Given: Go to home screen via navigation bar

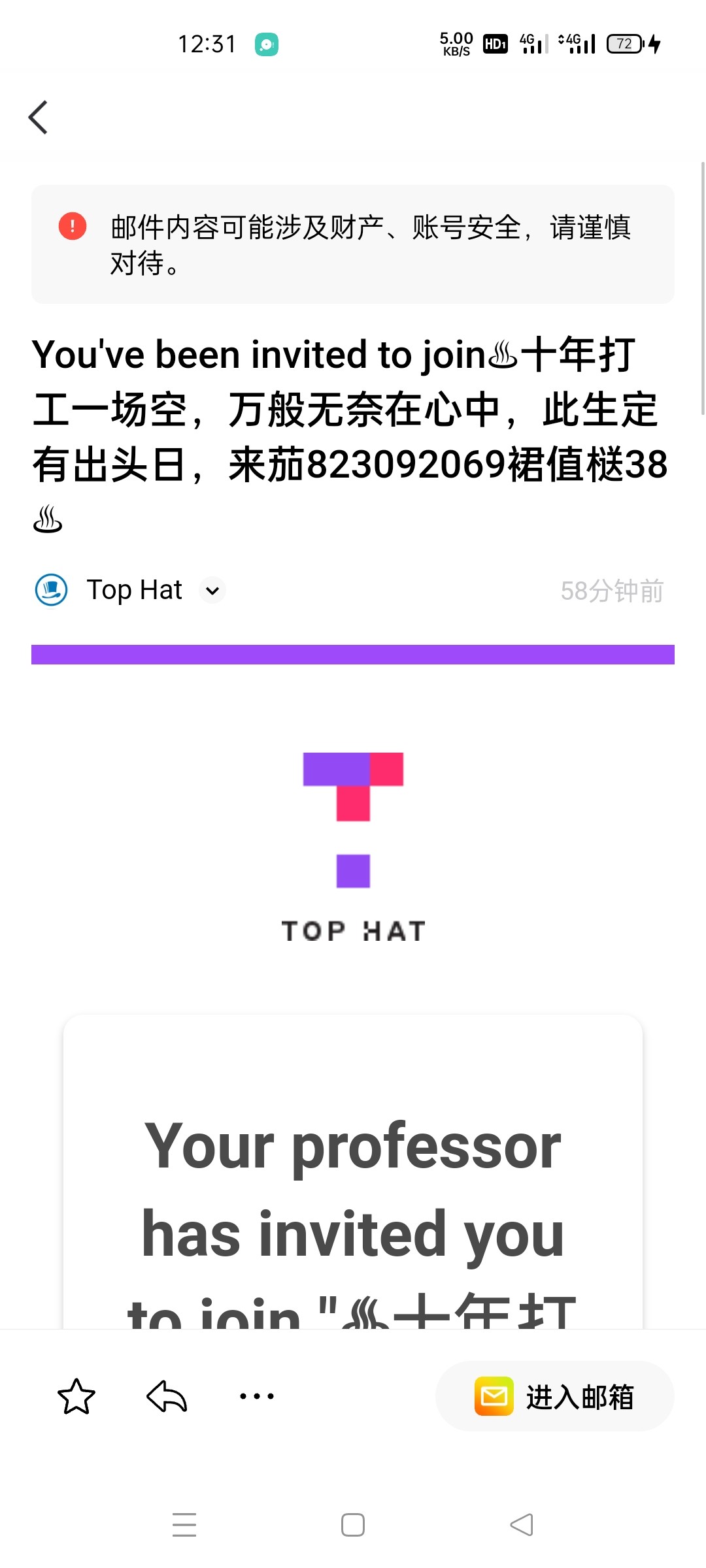Looking at the screenshot, I should 353,1525.
